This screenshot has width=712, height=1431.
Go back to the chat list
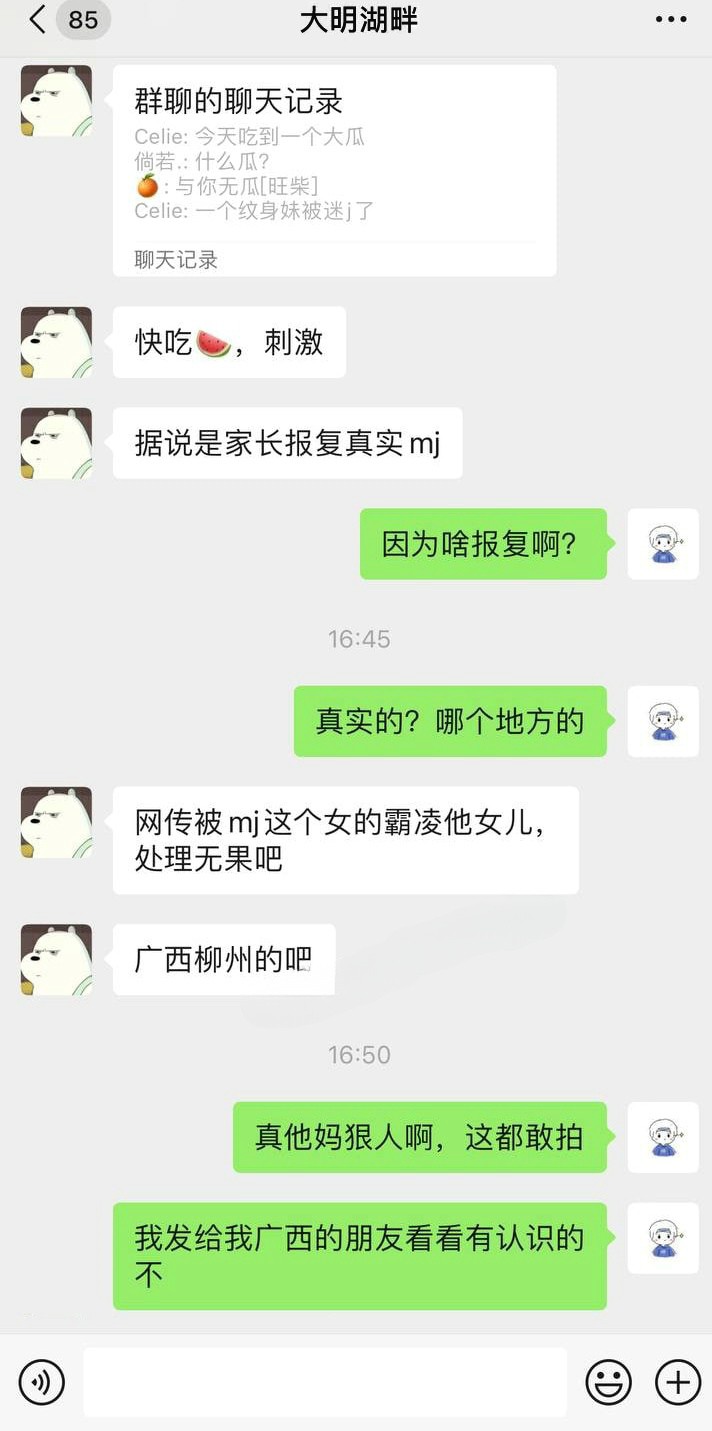(38, 20)
